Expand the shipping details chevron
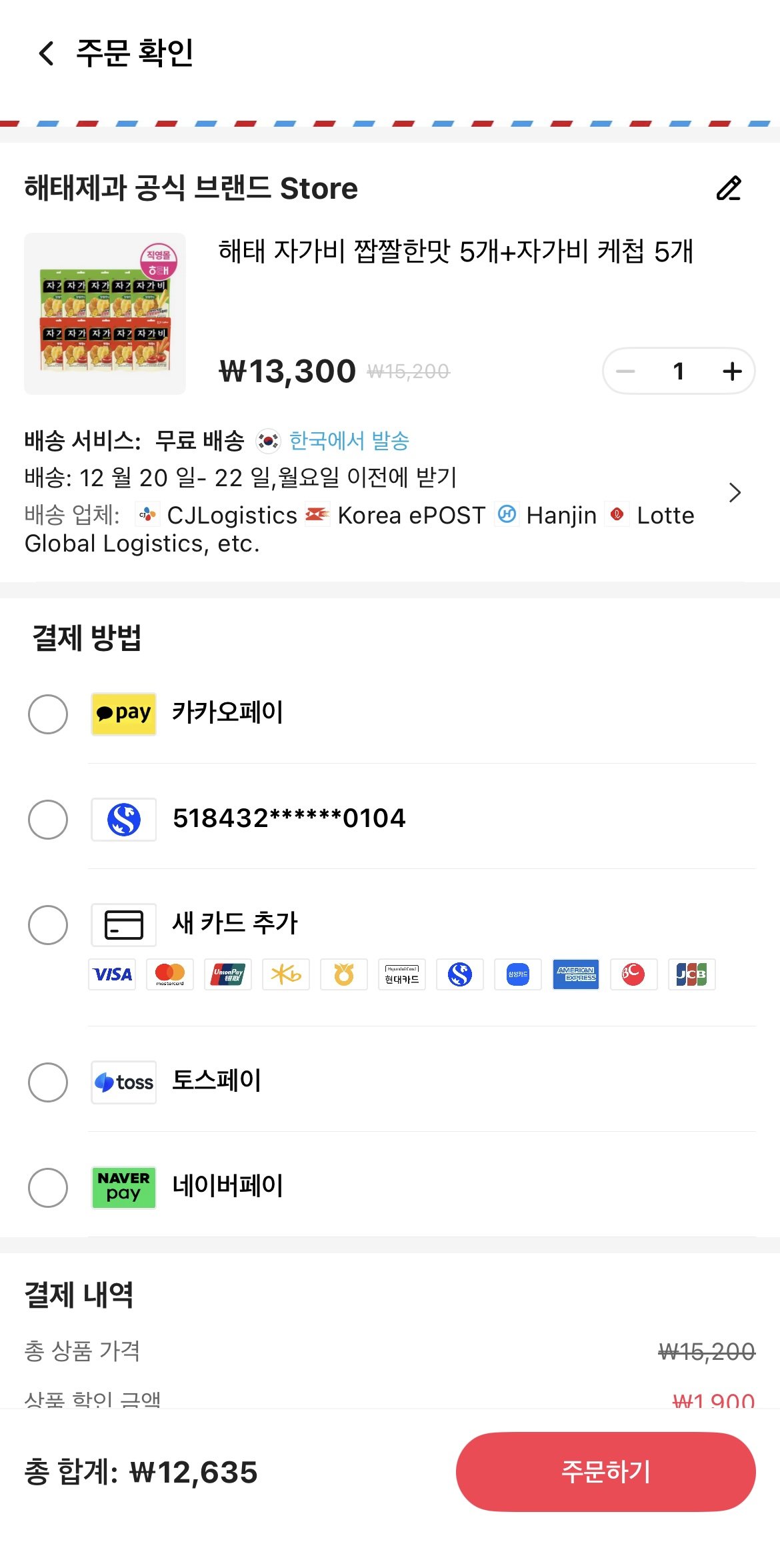 click(735, 492)
